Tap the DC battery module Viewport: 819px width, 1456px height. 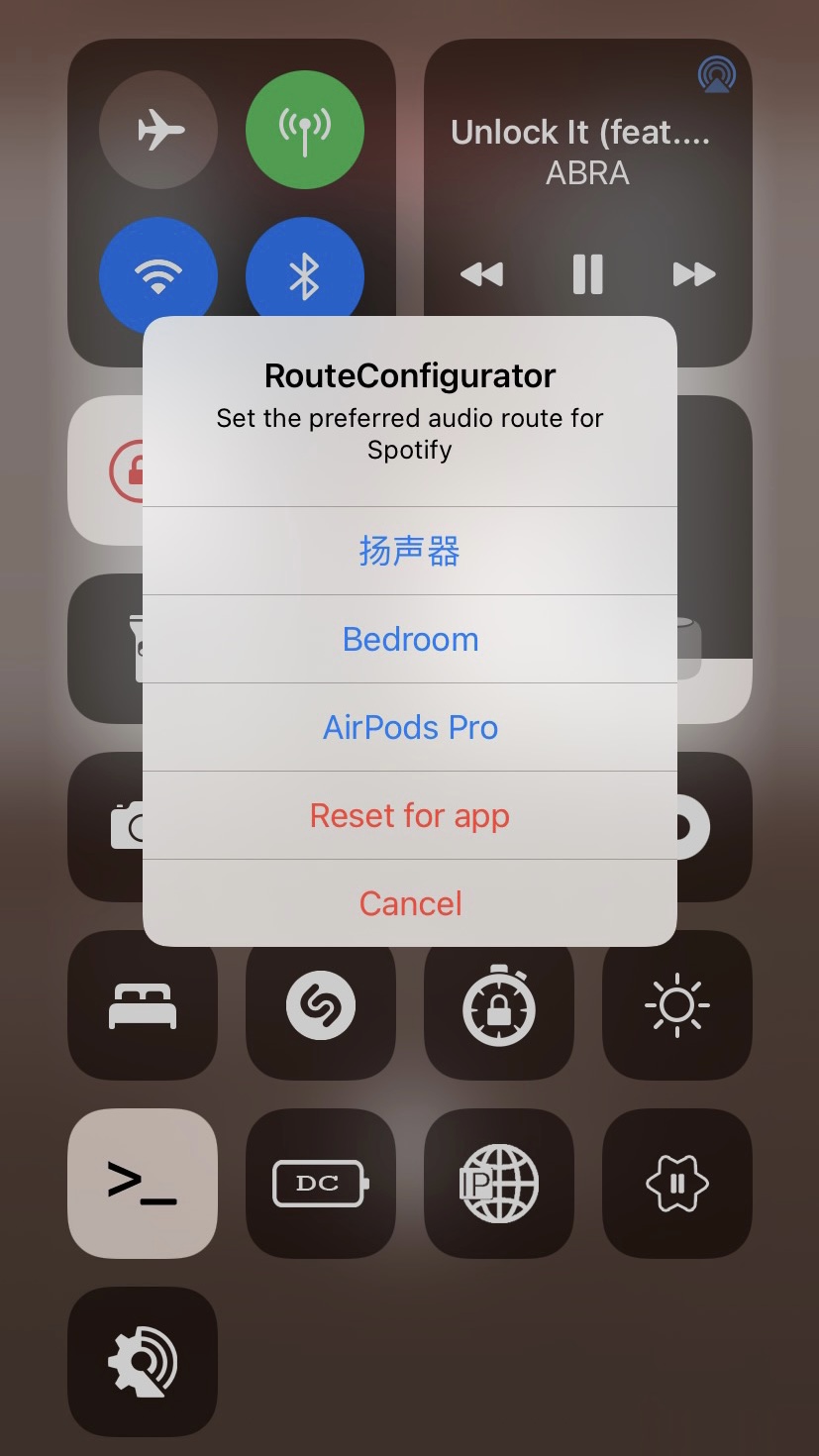point(320,1183)
